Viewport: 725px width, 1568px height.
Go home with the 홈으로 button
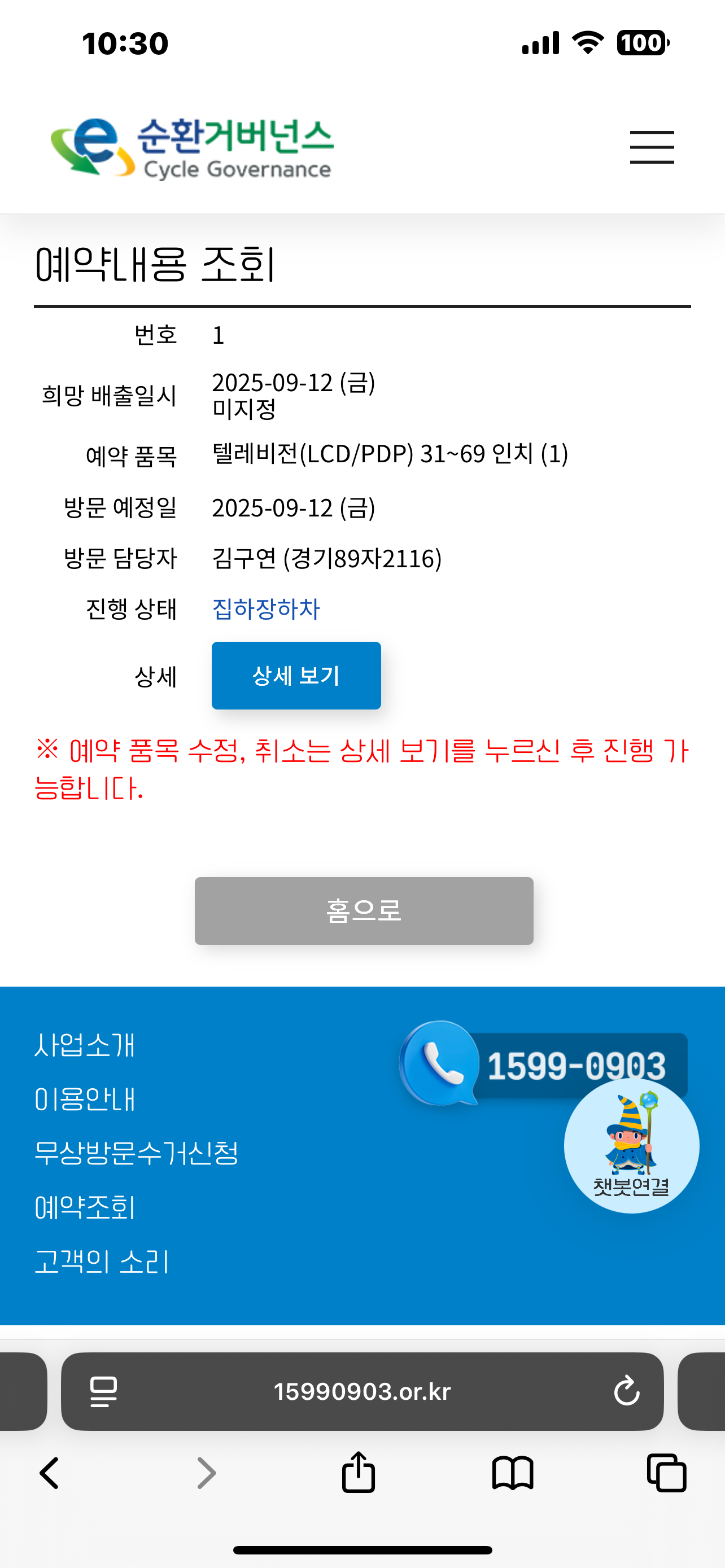click(364, 910)
